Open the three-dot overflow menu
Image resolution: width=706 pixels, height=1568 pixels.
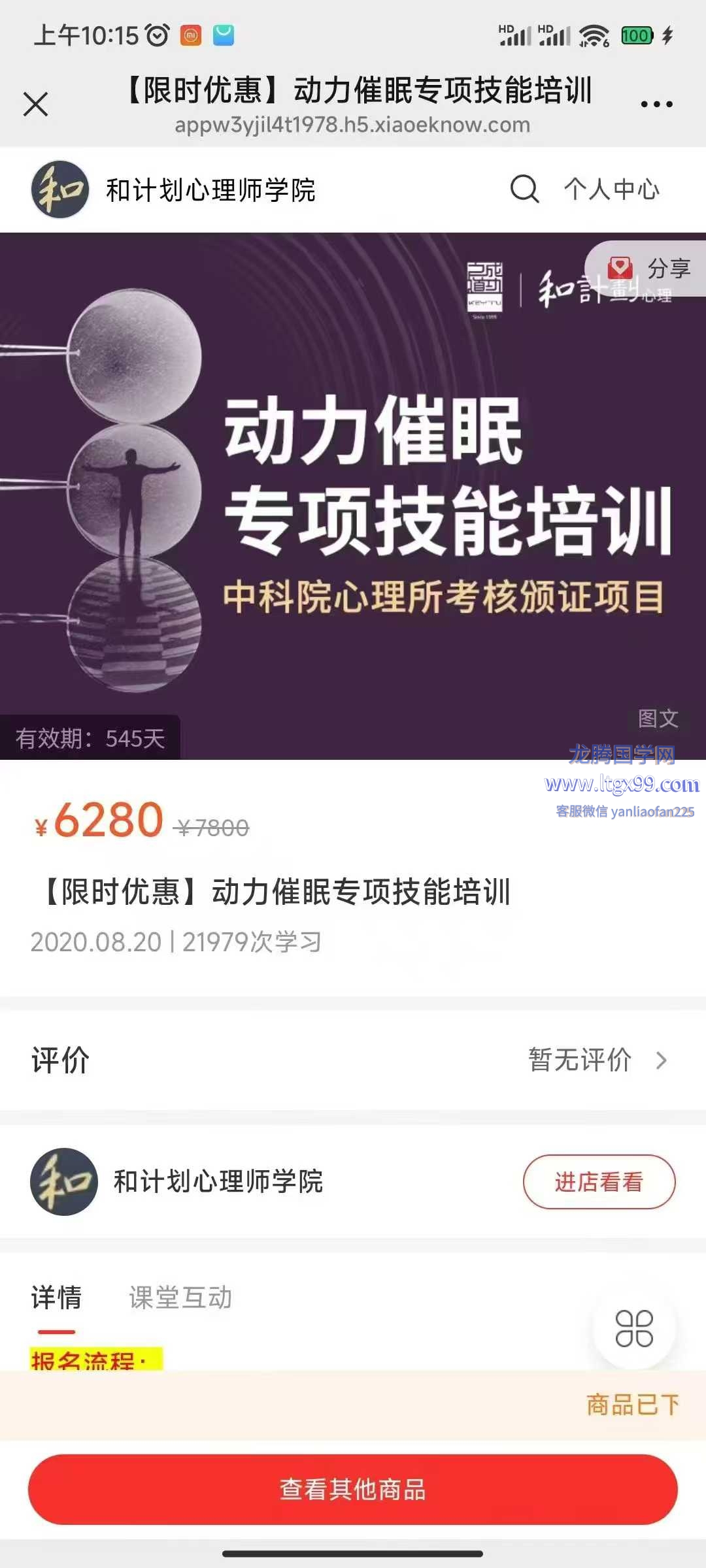coord(656,105)
